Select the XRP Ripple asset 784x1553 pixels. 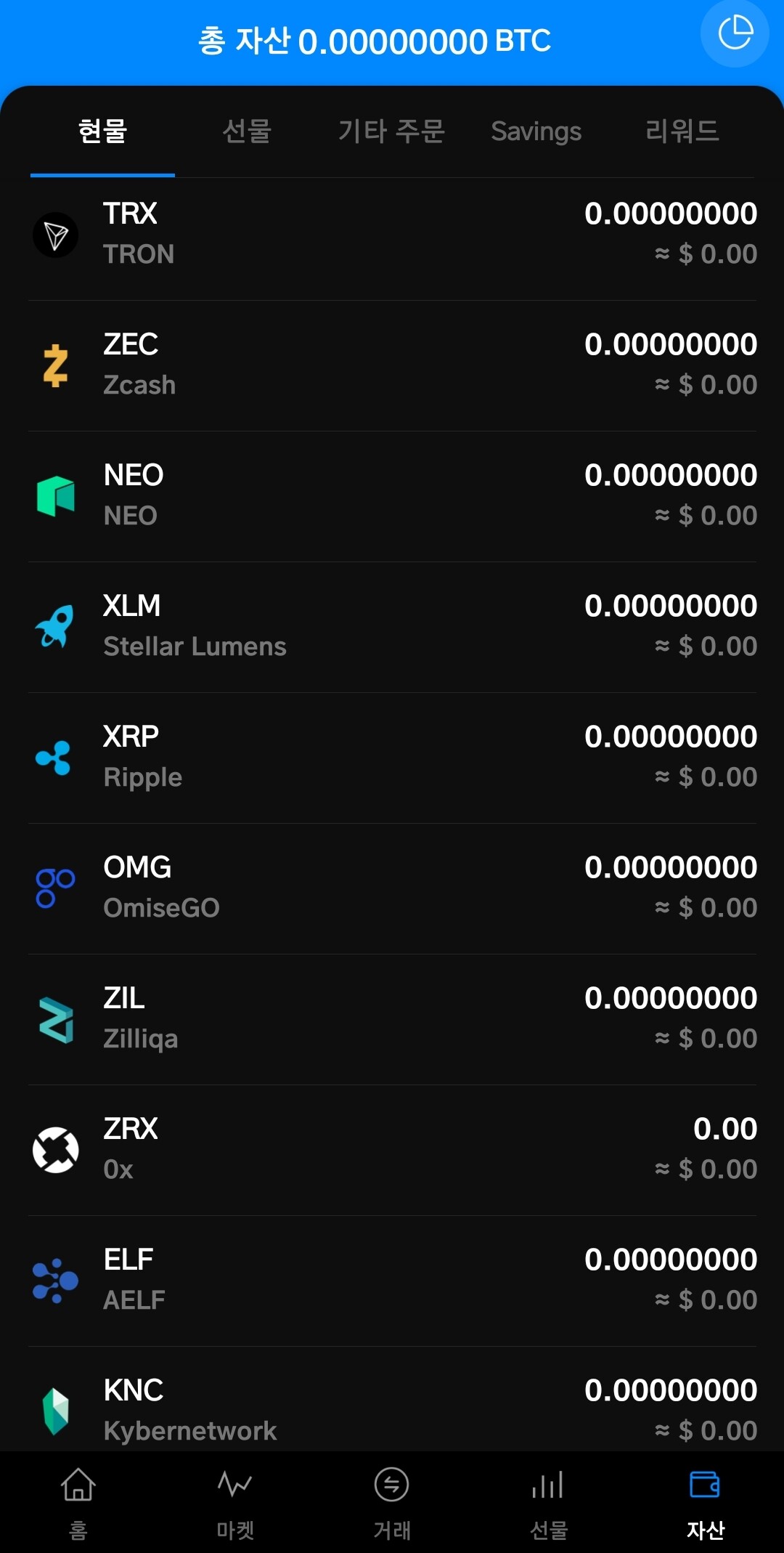click(x=392, y=758)
